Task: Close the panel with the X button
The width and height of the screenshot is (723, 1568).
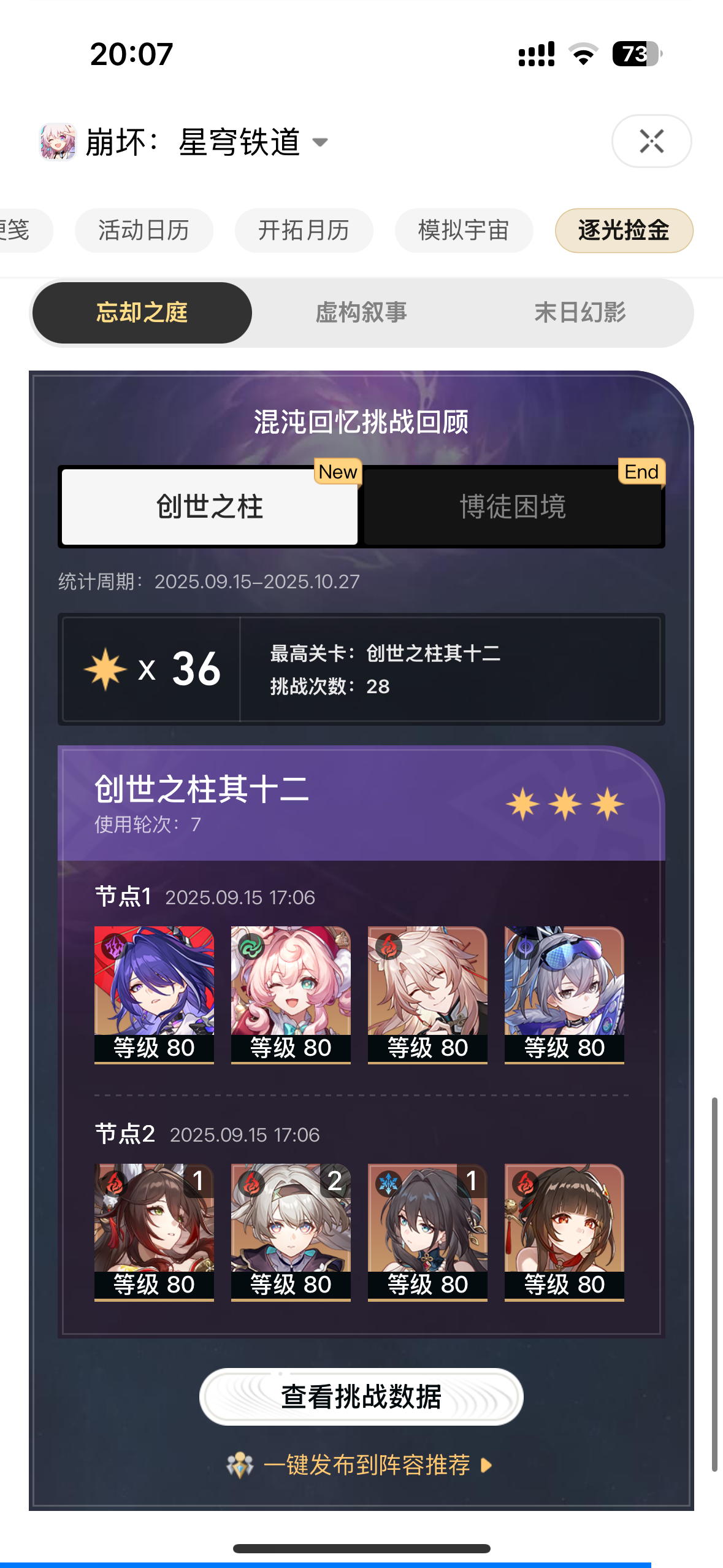Action: (x=651, y=141)
